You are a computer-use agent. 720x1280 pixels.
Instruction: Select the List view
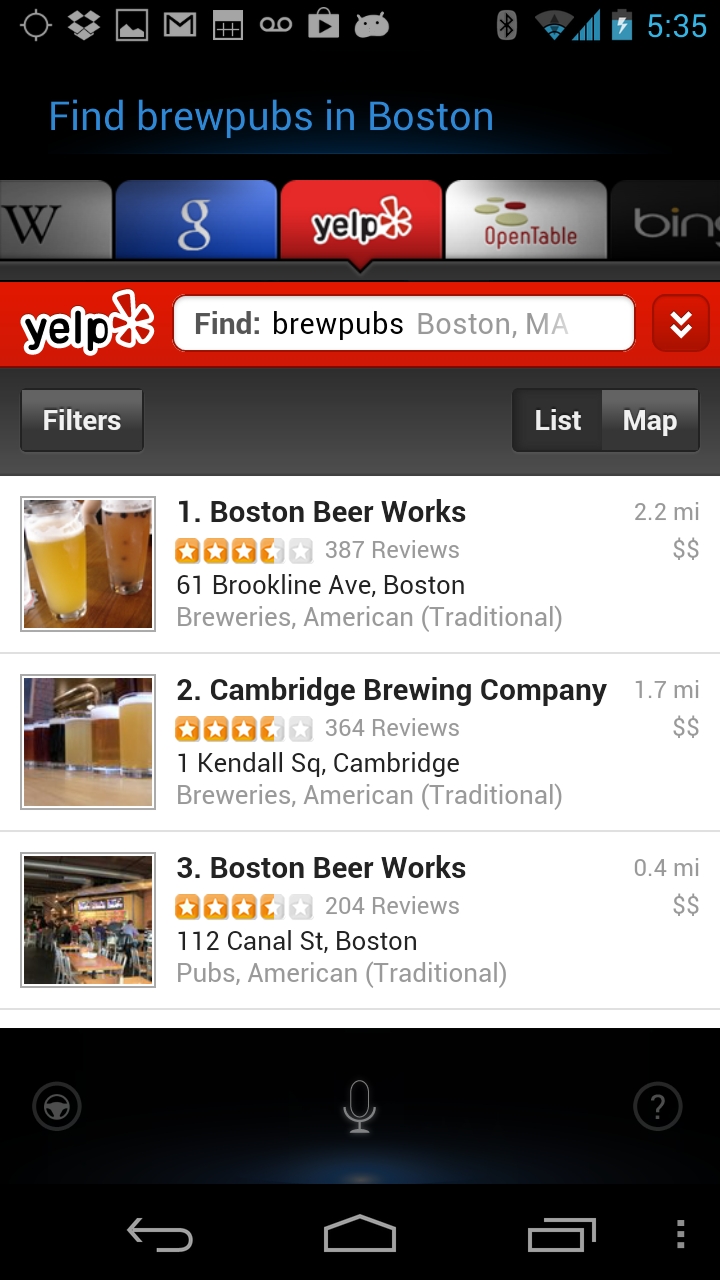point(557,421)
